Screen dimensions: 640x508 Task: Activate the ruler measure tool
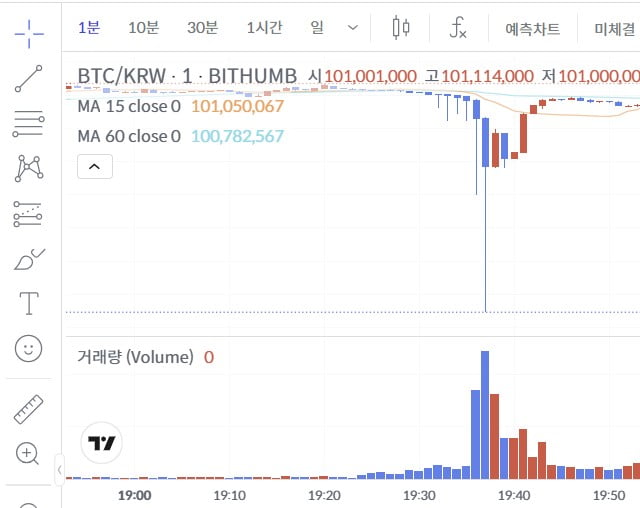[29, 409]
